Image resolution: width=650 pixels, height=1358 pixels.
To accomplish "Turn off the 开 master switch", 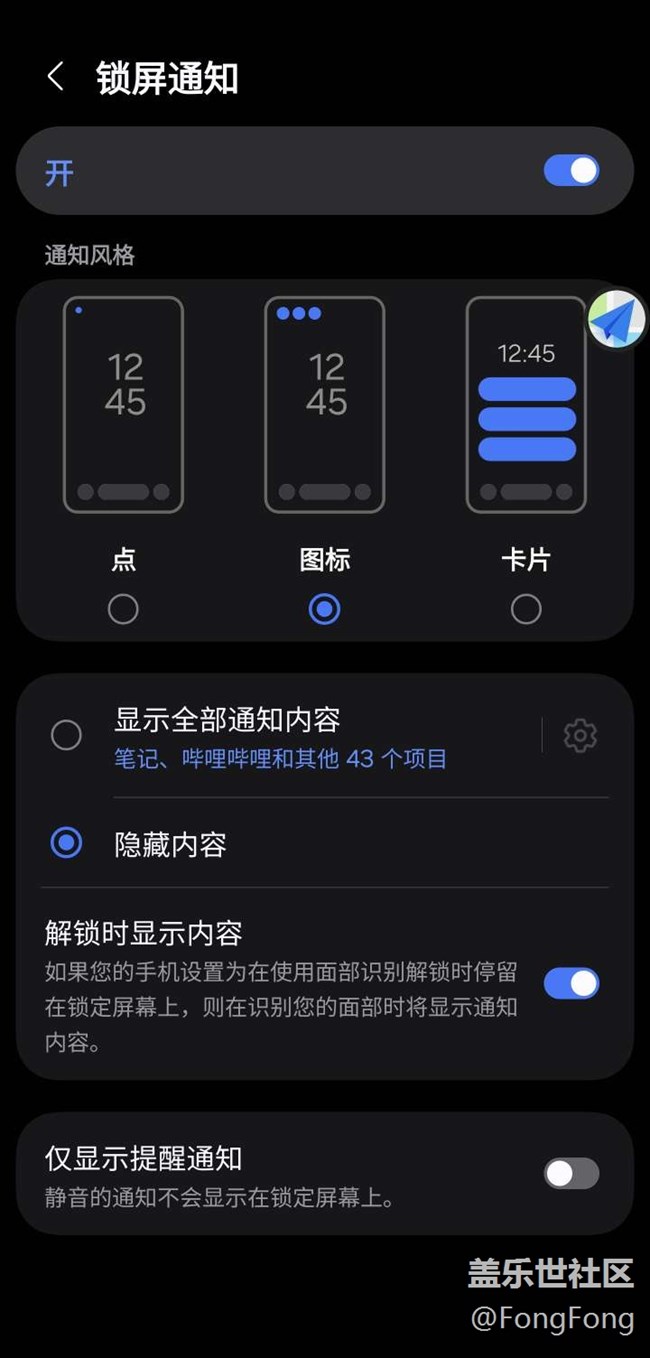I will [571, 171].
